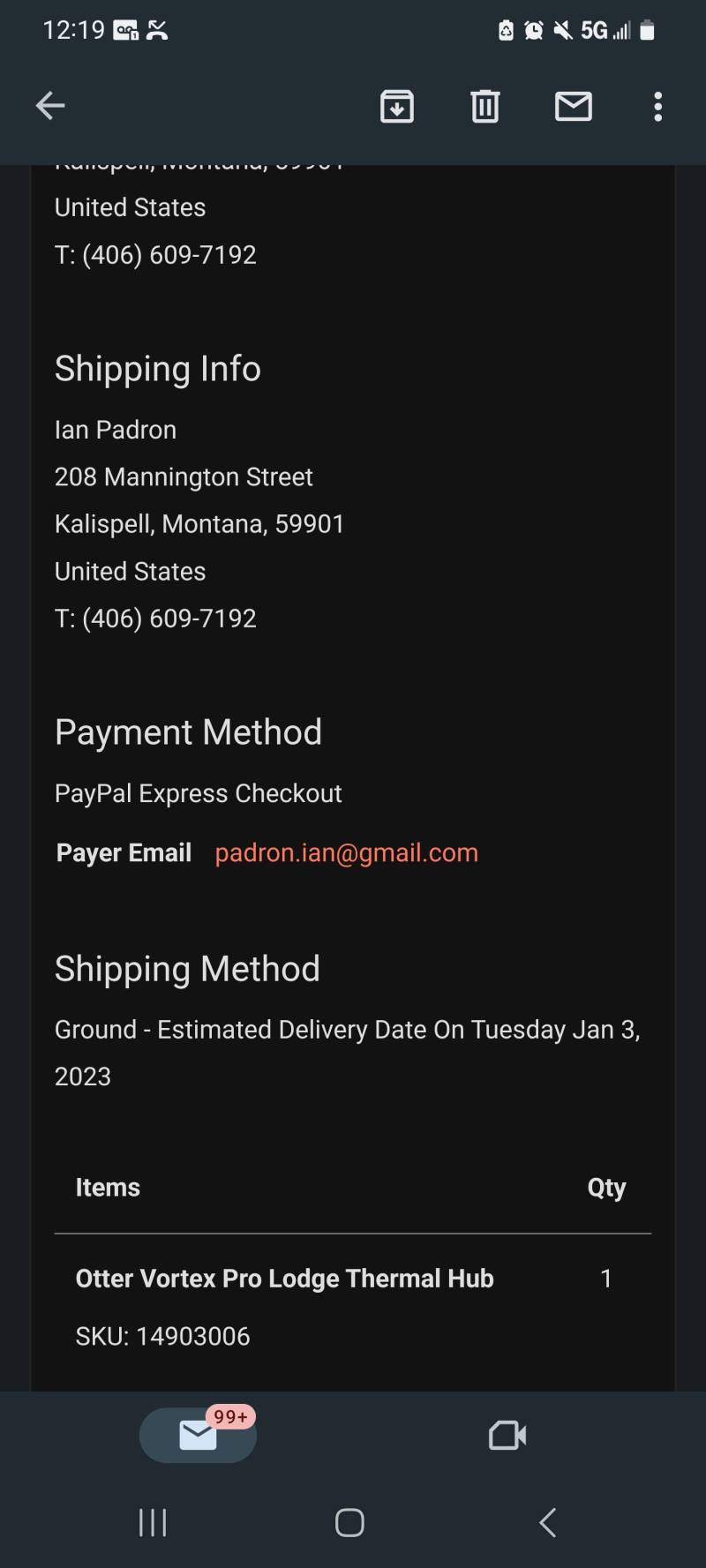Open the system recent apps view
Viewport: 706px width, 1568px height.
pos(153,1522)
